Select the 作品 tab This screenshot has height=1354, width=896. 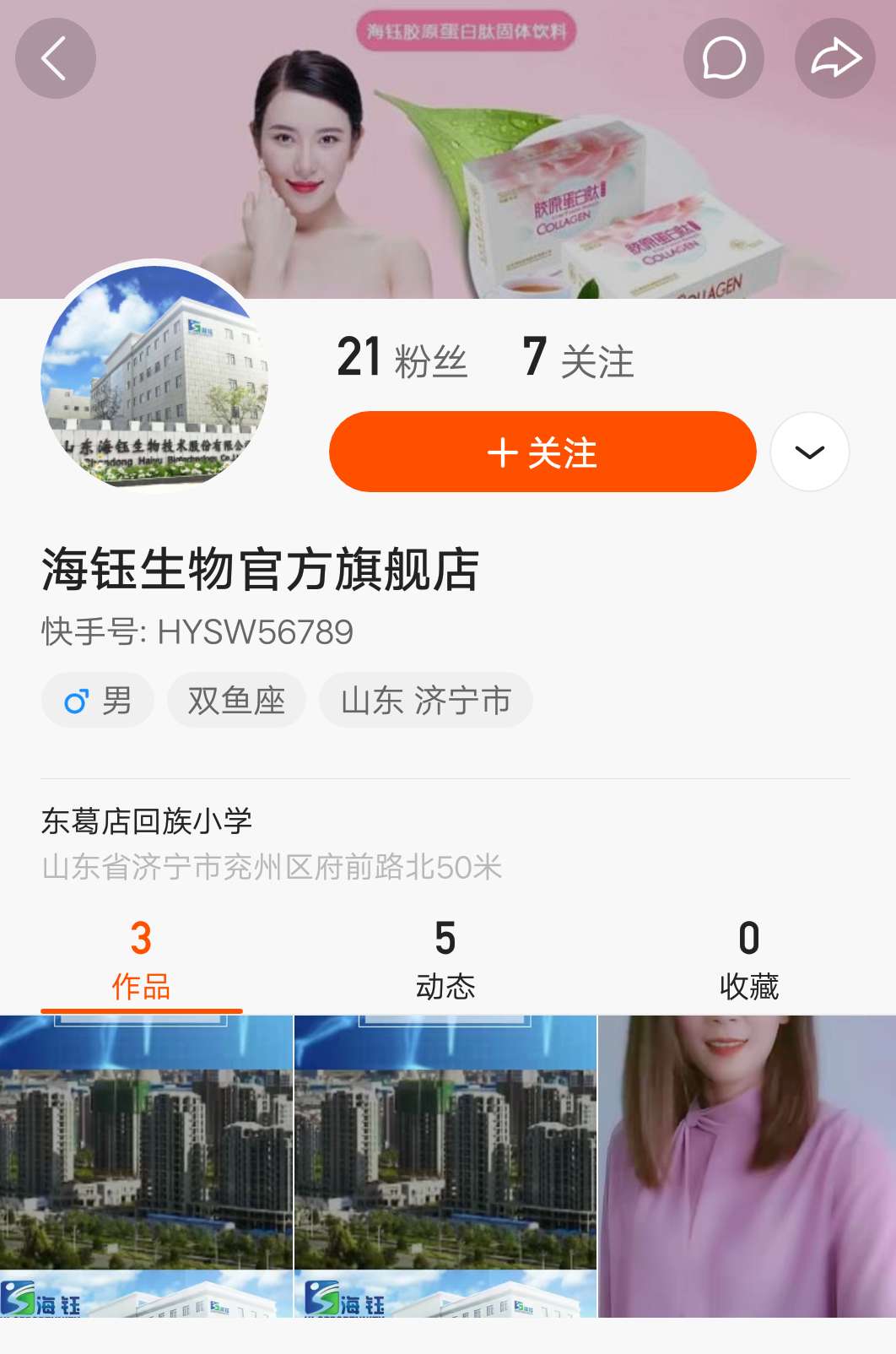pos(141,961)
